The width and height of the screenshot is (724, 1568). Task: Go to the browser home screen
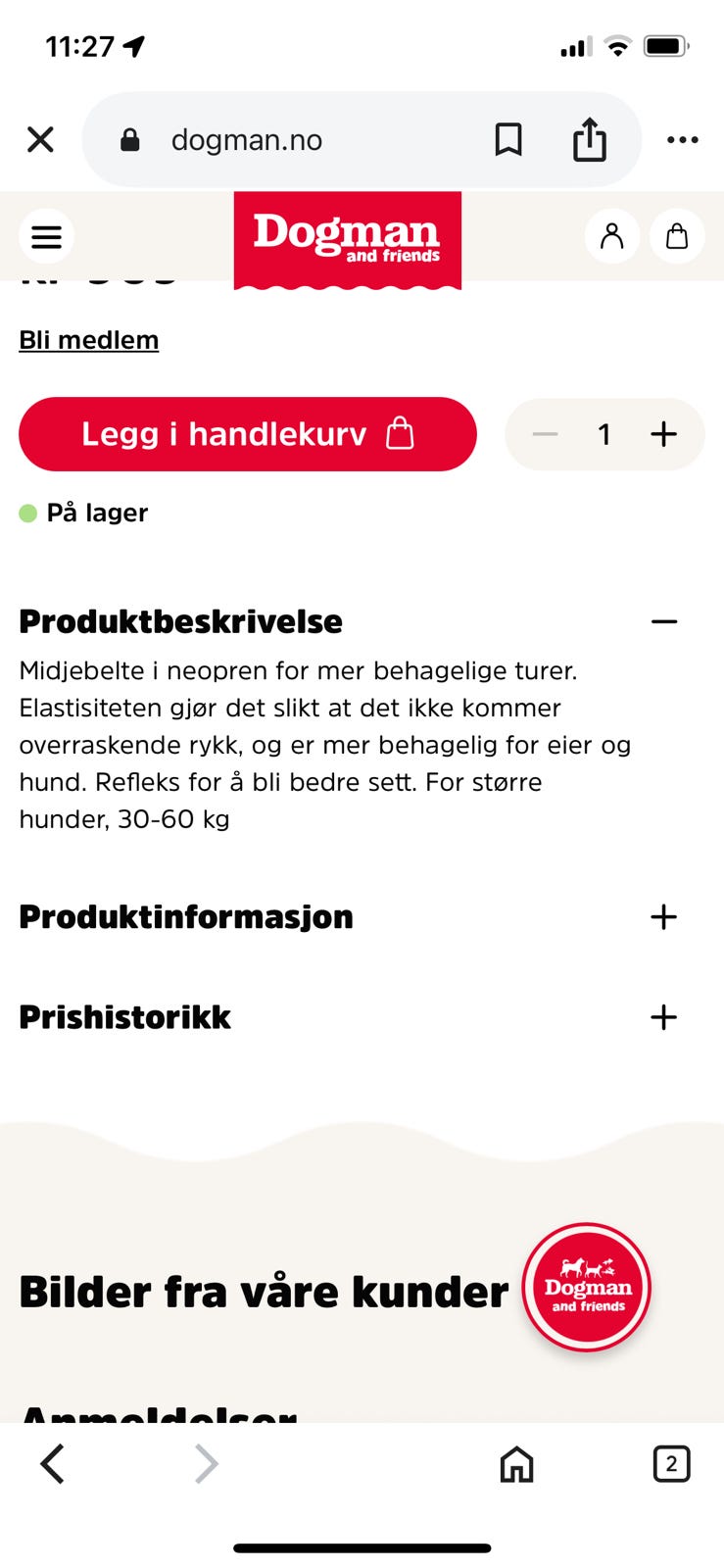(516, 1464)
